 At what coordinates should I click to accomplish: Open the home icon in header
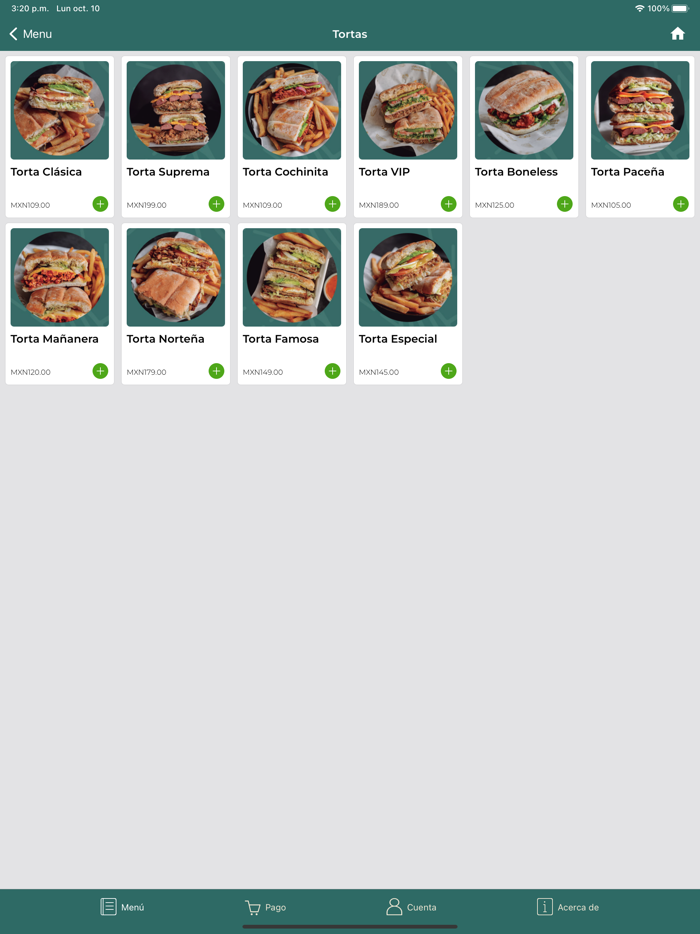[678, 34]
